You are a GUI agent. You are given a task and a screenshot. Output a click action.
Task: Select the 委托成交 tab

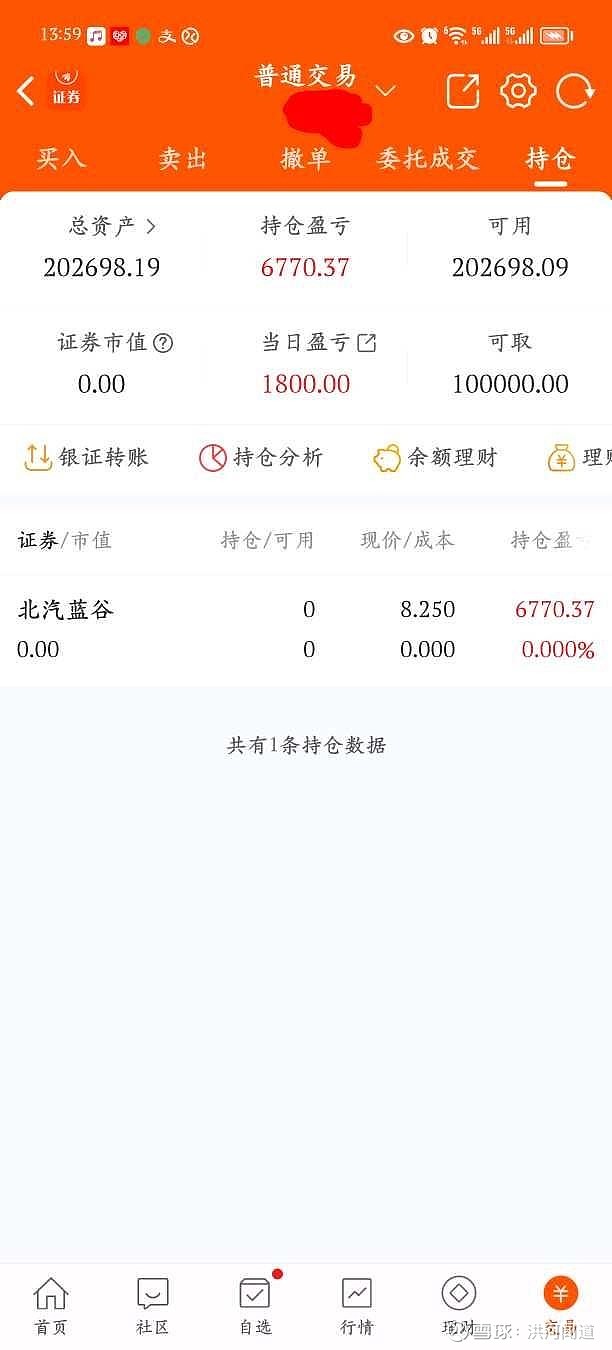427,159
